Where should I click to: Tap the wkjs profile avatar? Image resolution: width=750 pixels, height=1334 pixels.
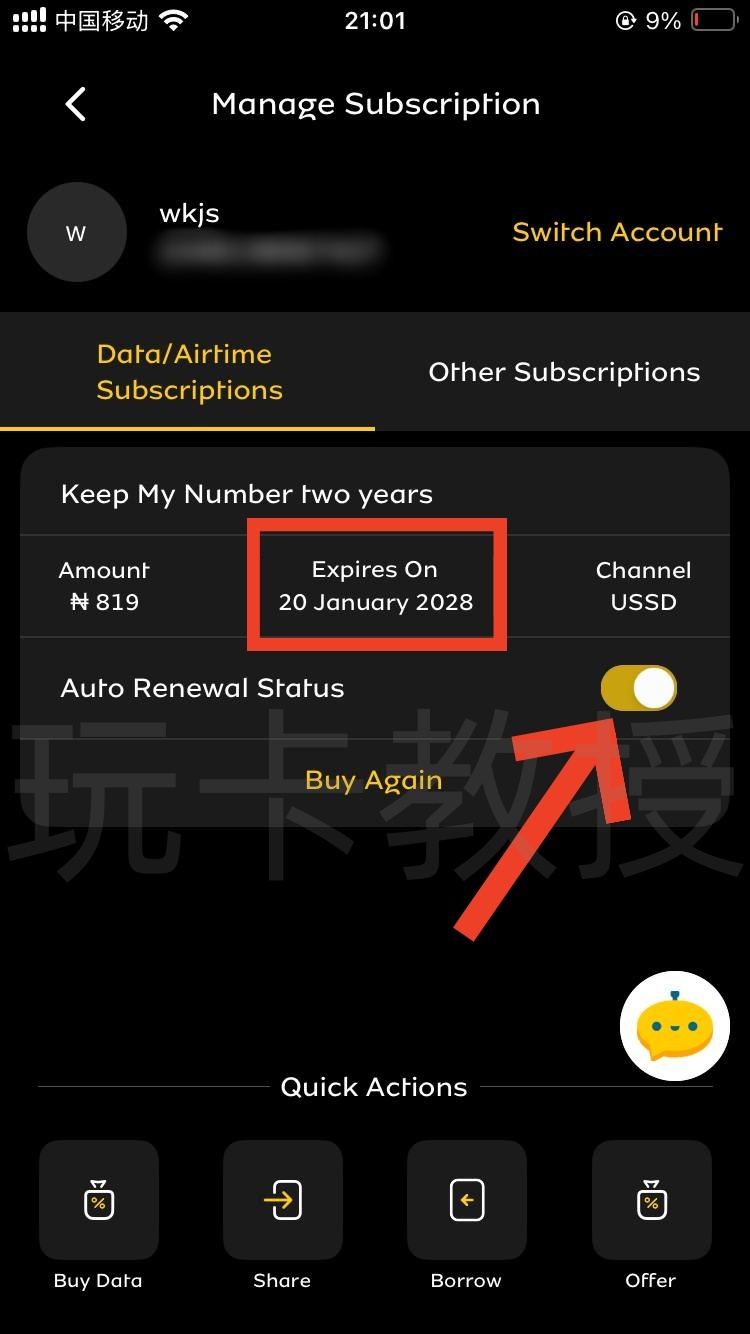(x=77, y=231)
